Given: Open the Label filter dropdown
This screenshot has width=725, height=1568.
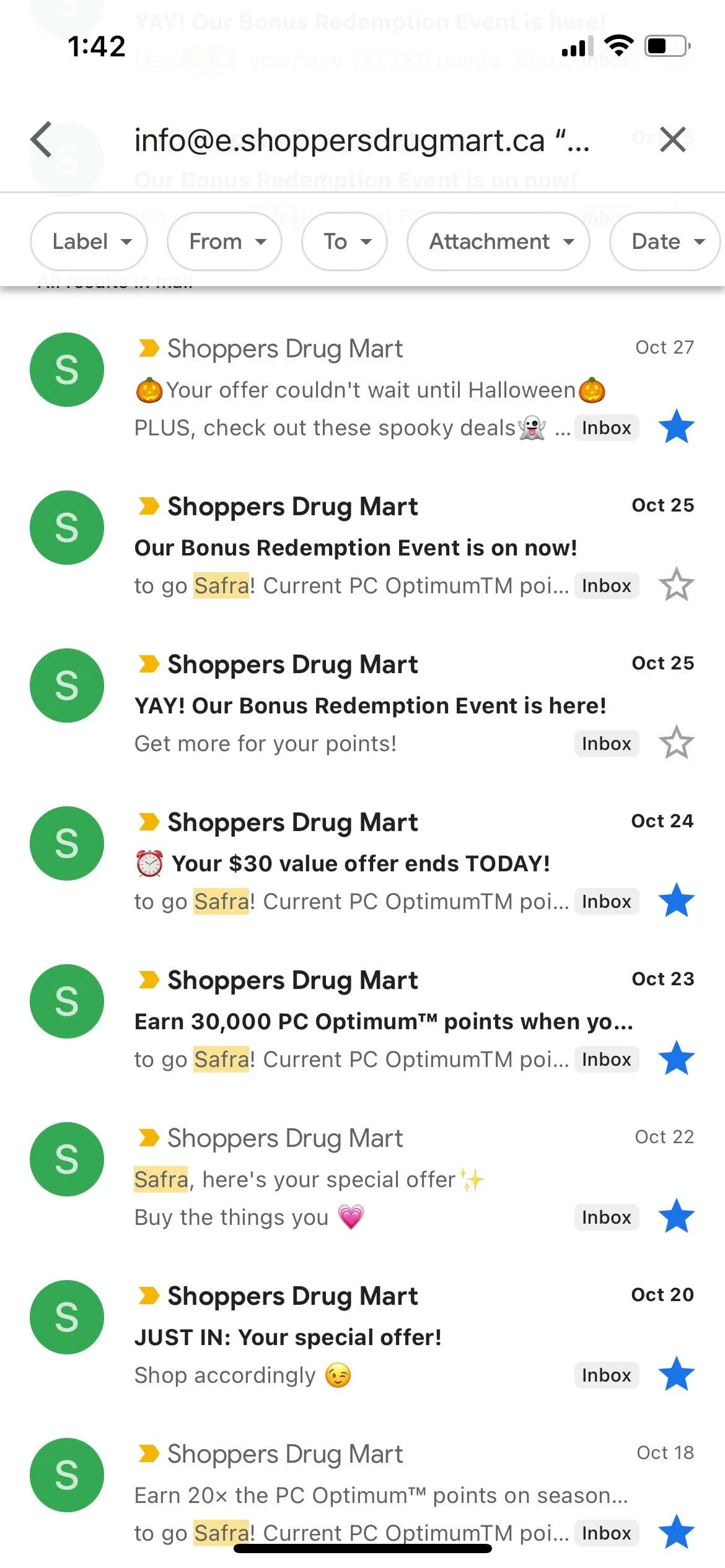Looking at the screenshot, I should tap(89, 242).
